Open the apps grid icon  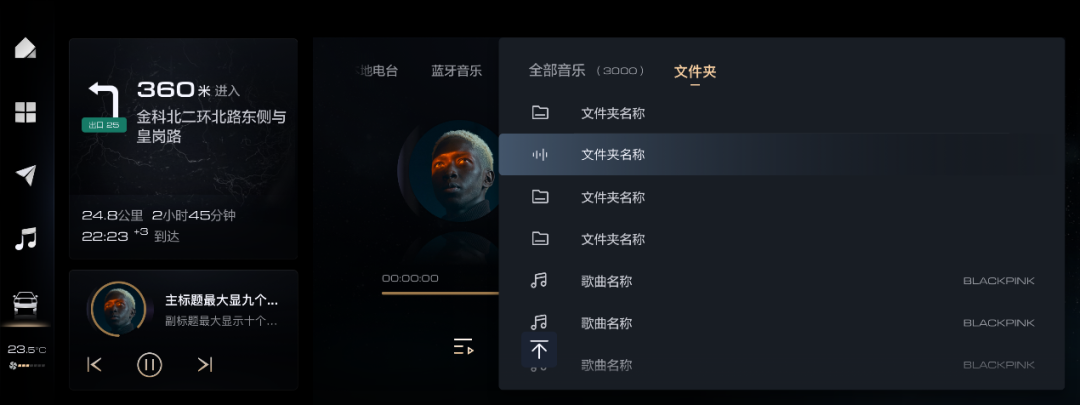25,112
